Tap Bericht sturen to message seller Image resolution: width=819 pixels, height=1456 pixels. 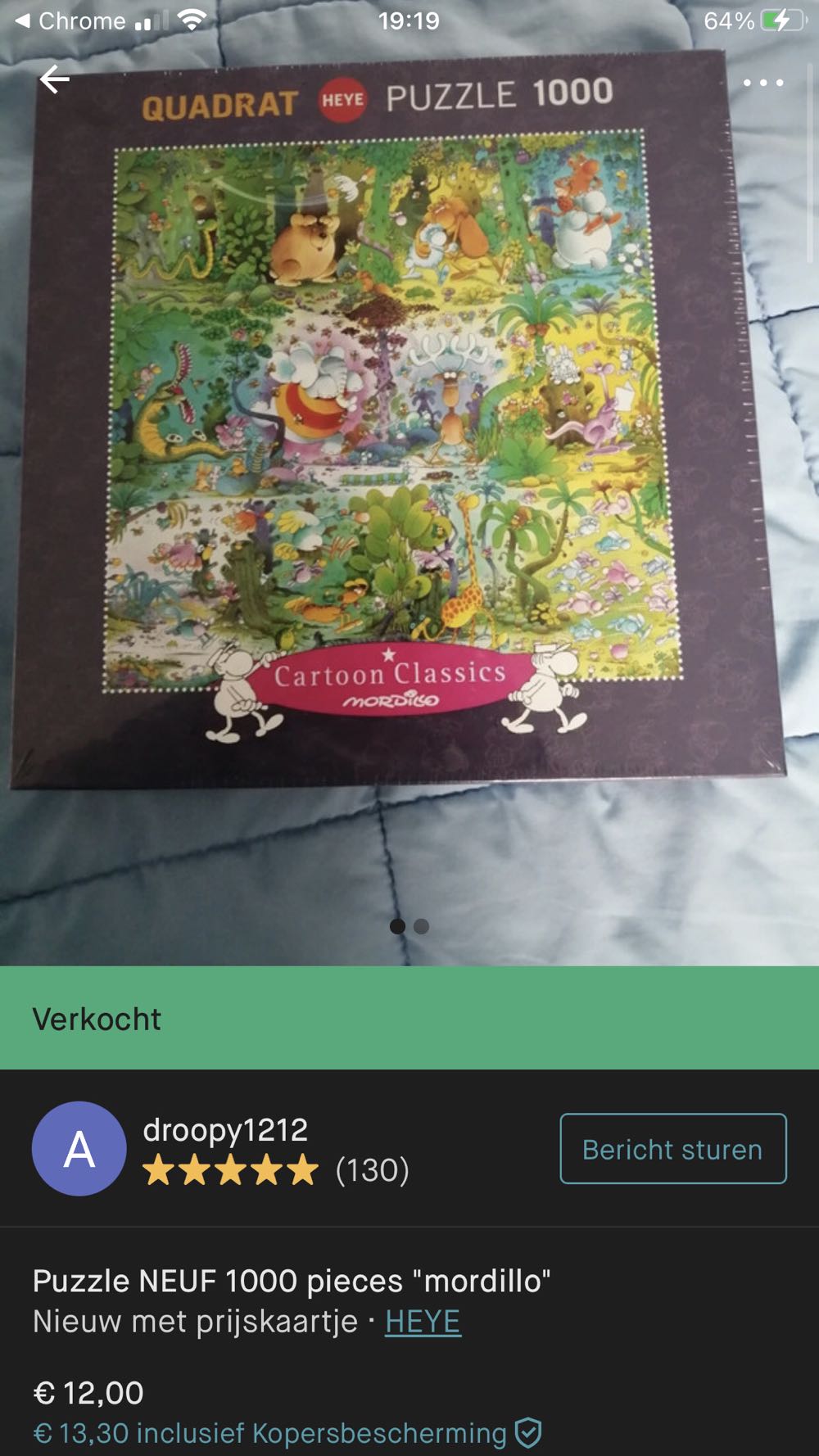coord(672,1149)
